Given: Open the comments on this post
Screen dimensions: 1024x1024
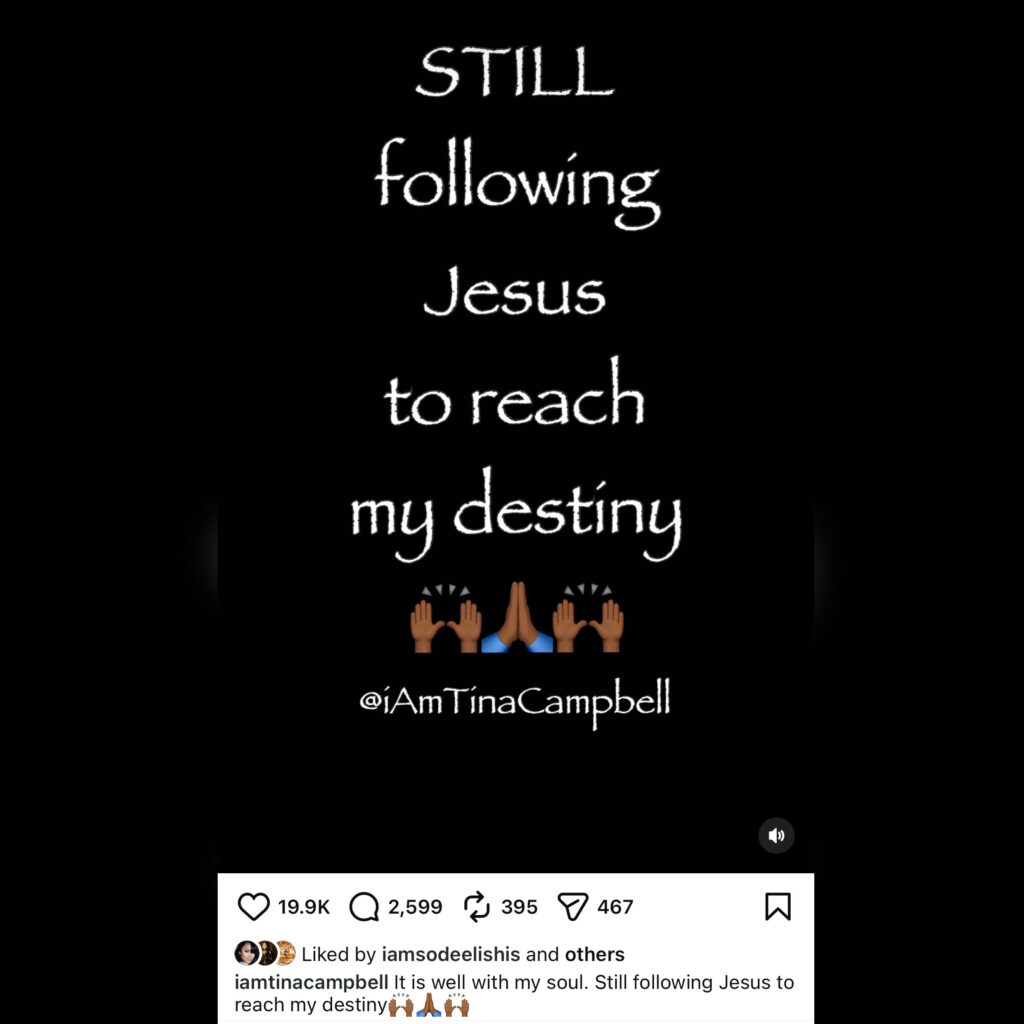Looking at the screenshot, I should point(365,907).
